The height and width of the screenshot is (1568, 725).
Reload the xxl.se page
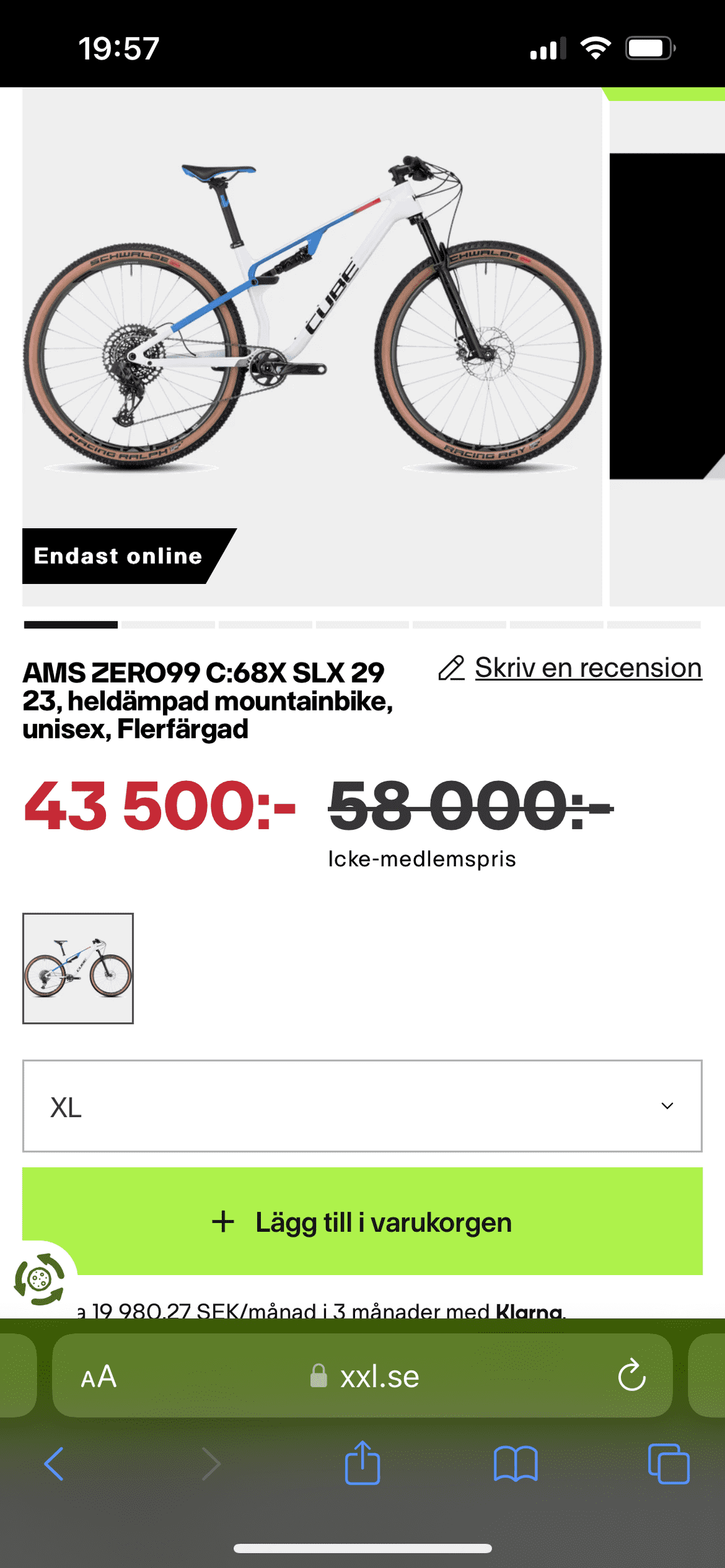[x=632, y=1375]
